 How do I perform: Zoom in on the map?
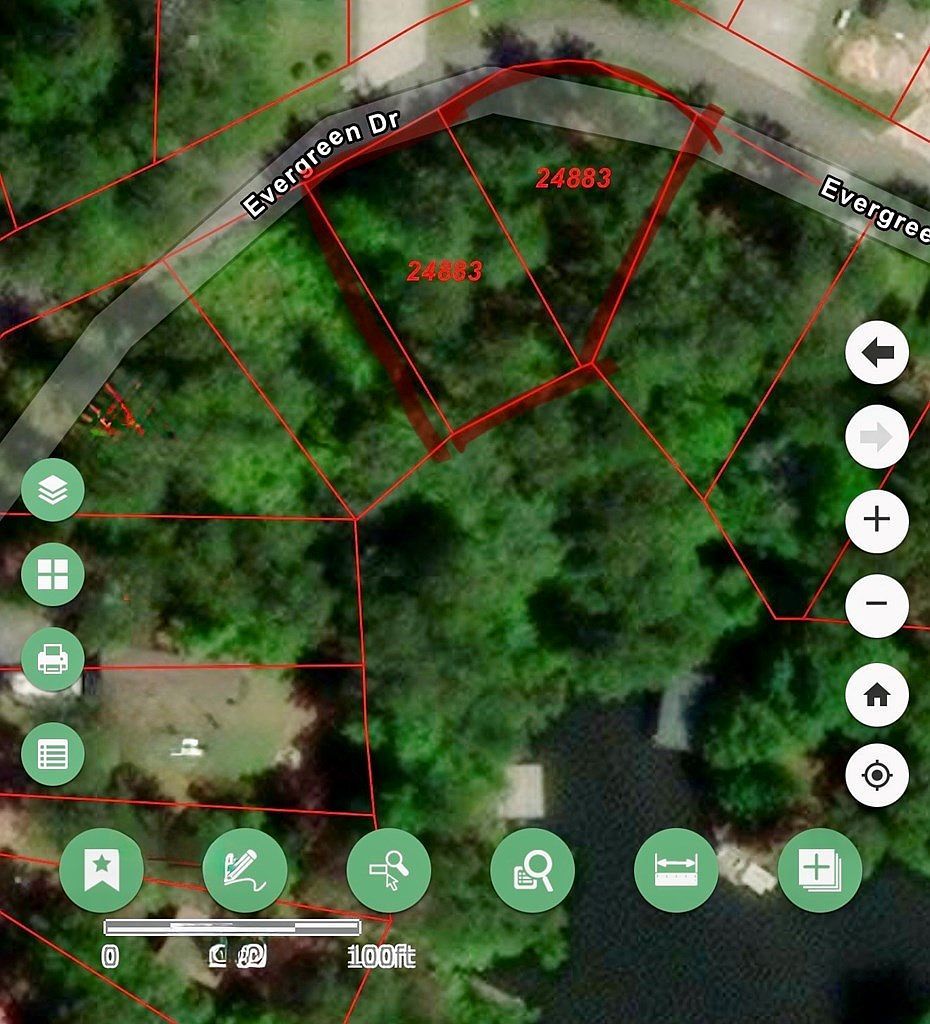[x=876, y=520]
